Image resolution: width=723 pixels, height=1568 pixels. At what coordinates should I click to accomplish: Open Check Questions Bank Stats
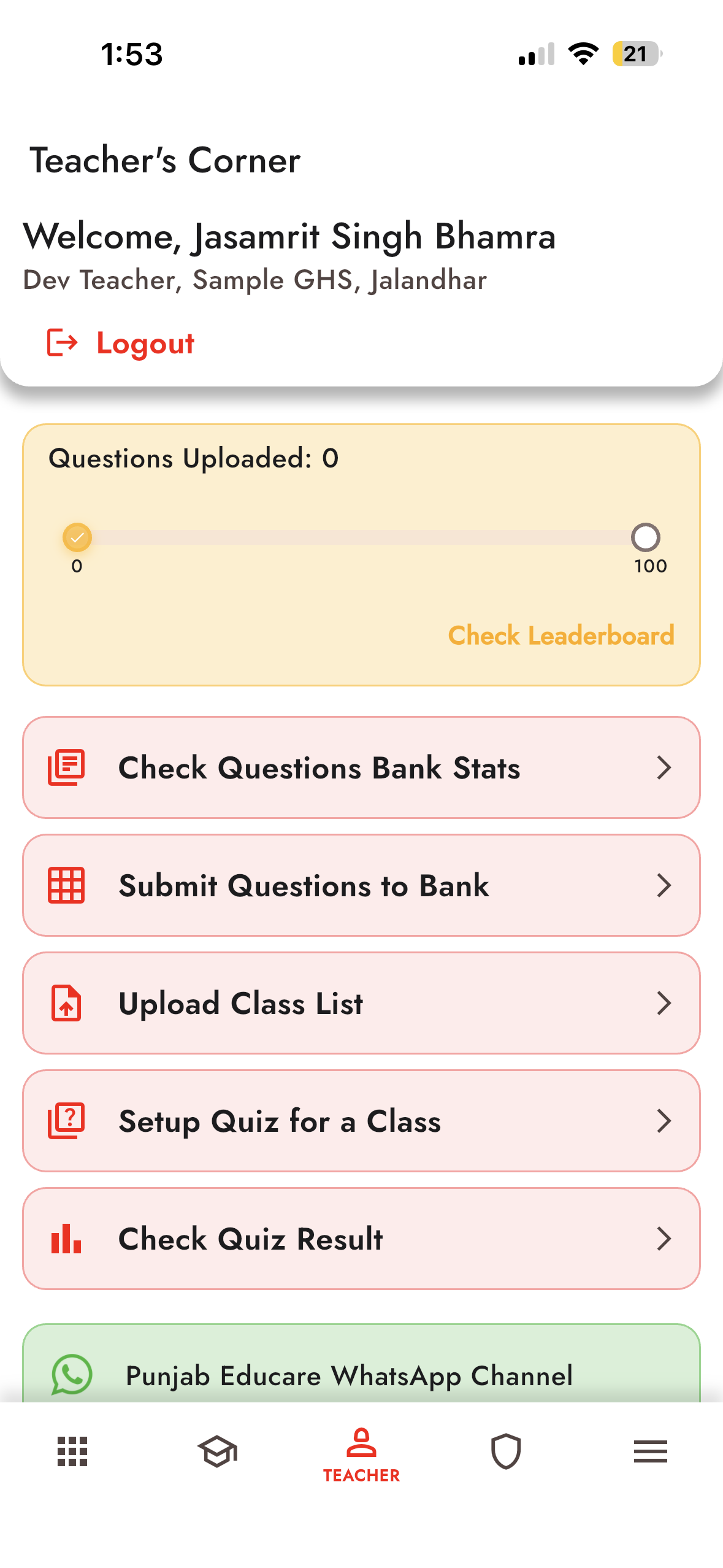(x=361, y=767)
